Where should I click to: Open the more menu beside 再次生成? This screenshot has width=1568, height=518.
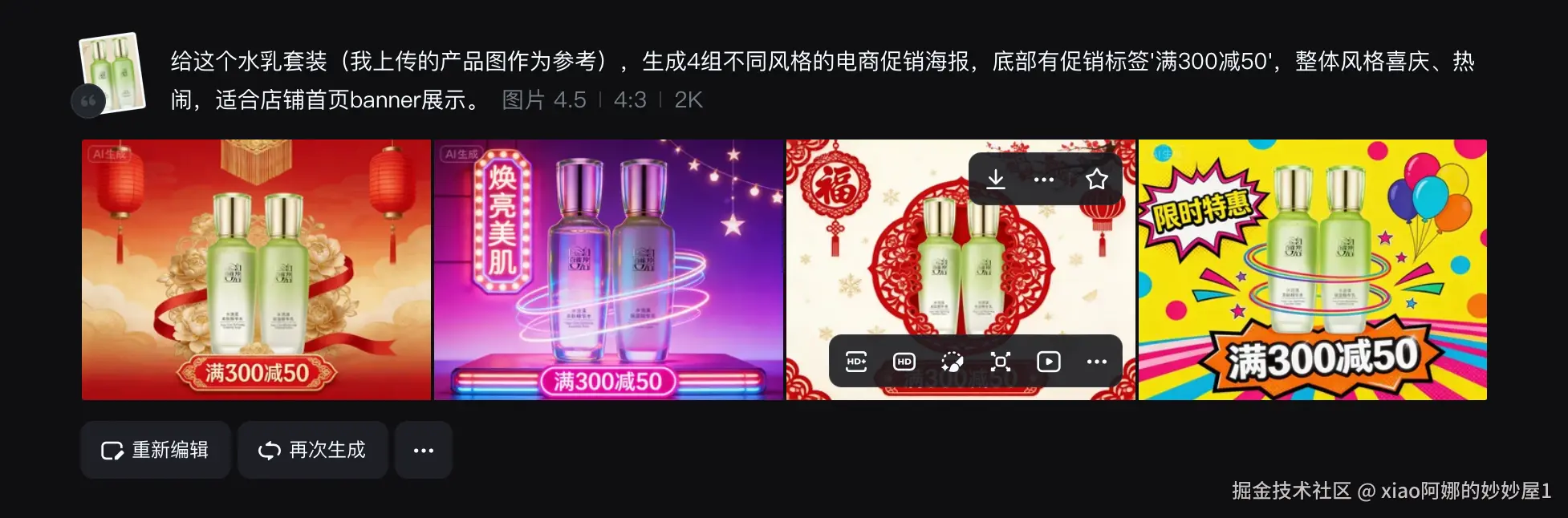click(x=423, y=450)
